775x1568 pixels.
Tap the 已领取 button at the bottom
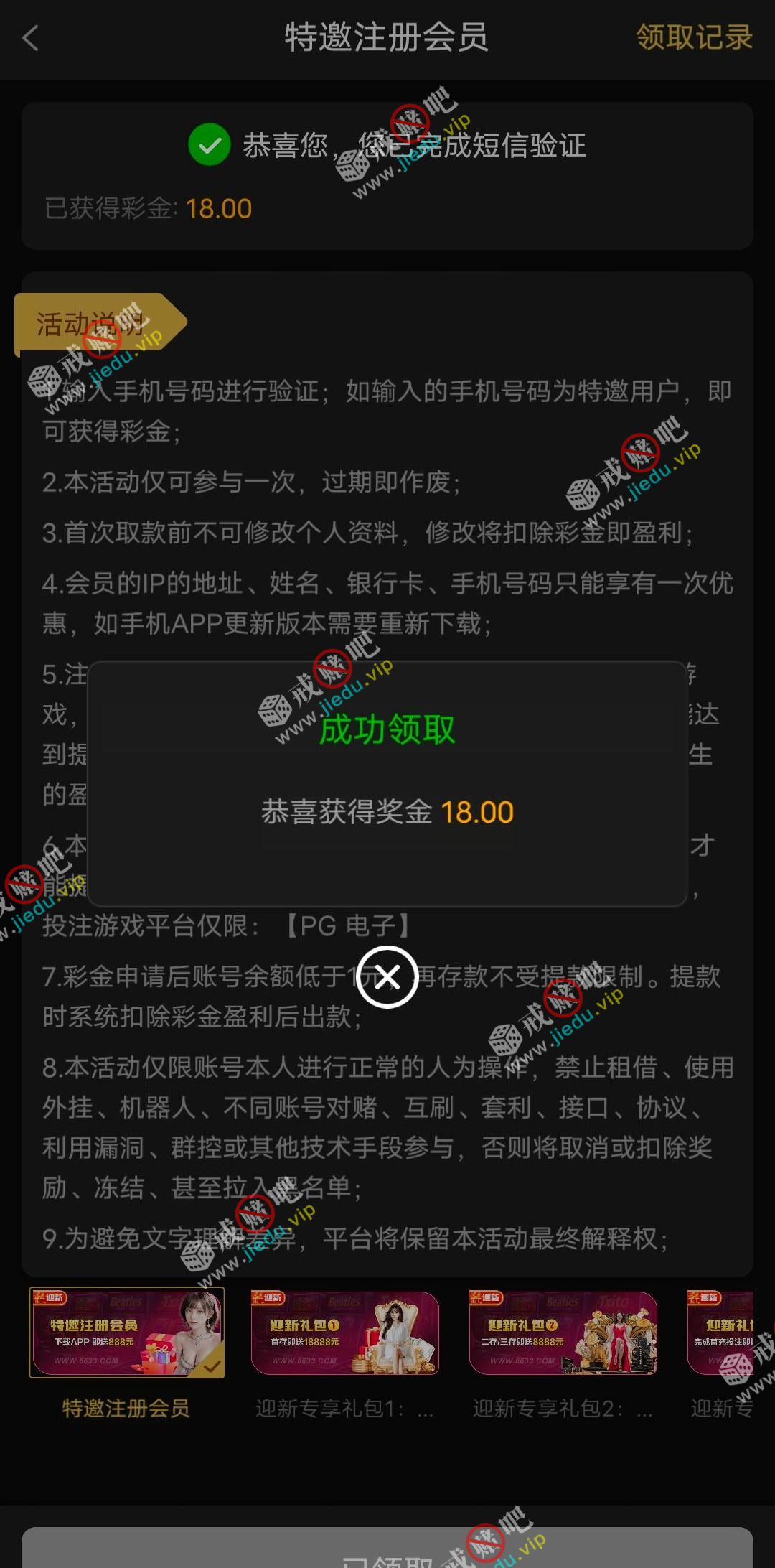click(387, 1552)
